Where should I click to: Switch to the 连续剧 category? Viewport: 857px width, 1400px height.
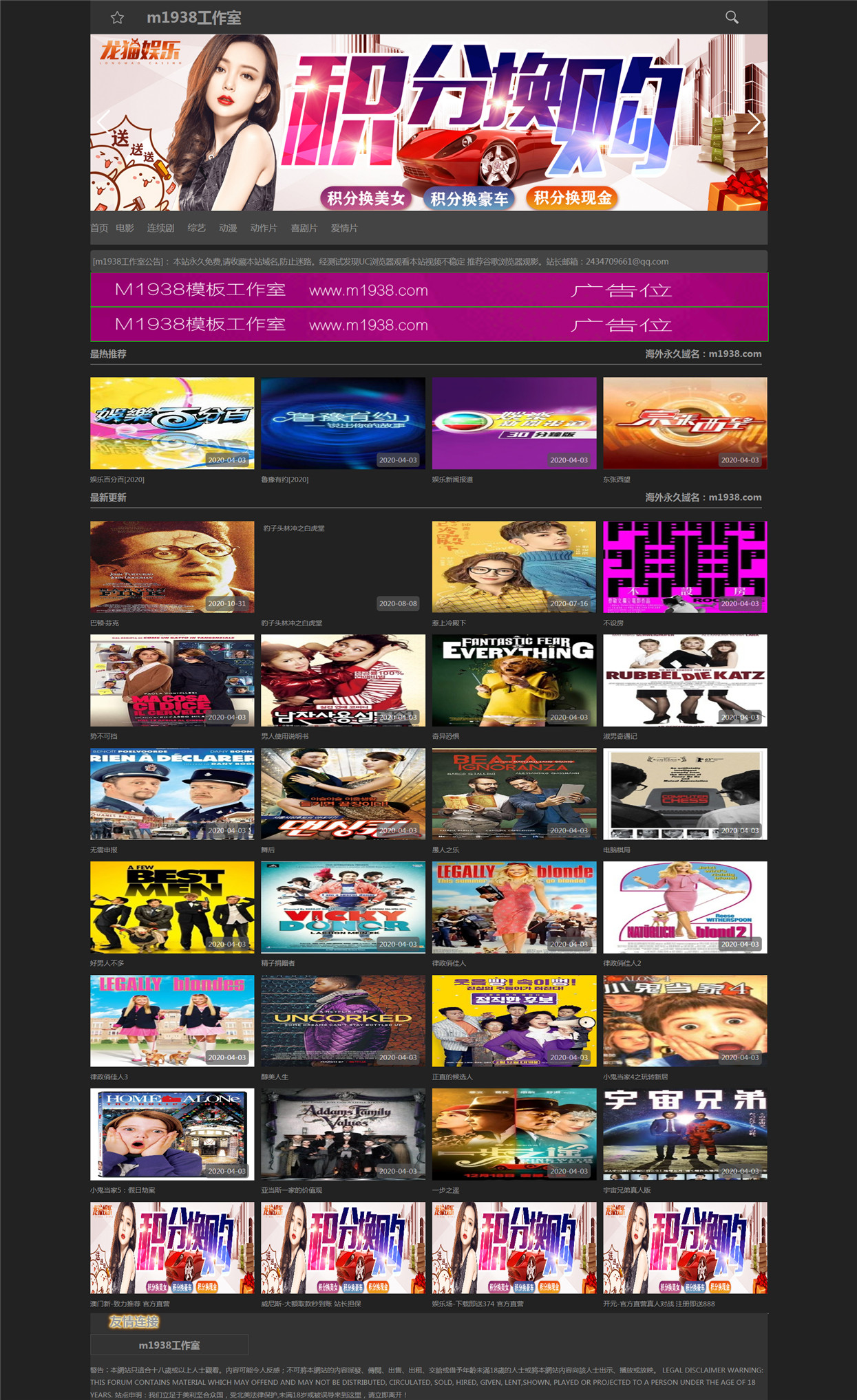160,228
